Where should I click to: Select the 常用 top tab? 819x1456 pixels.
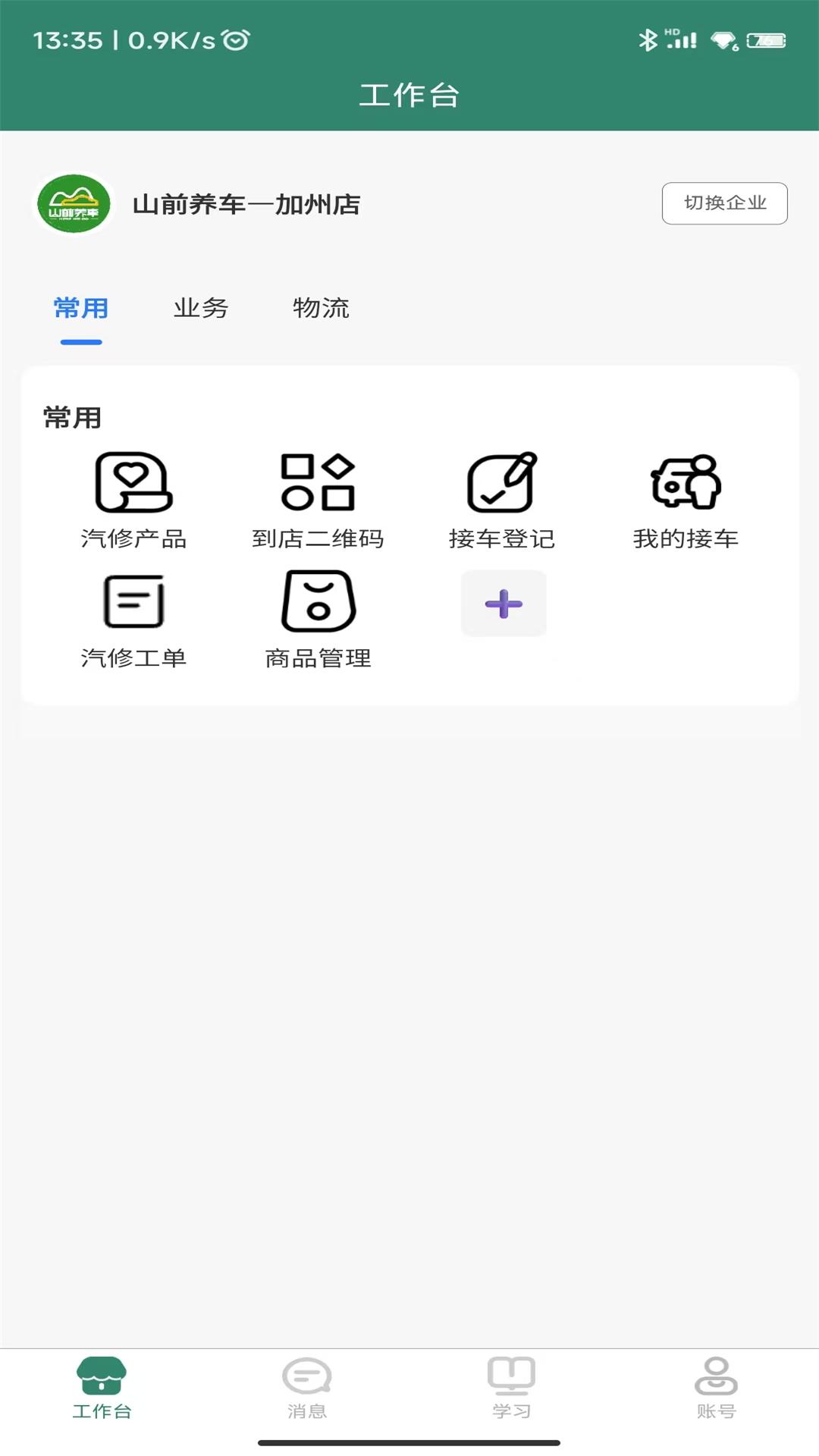(x=81, y=309)
